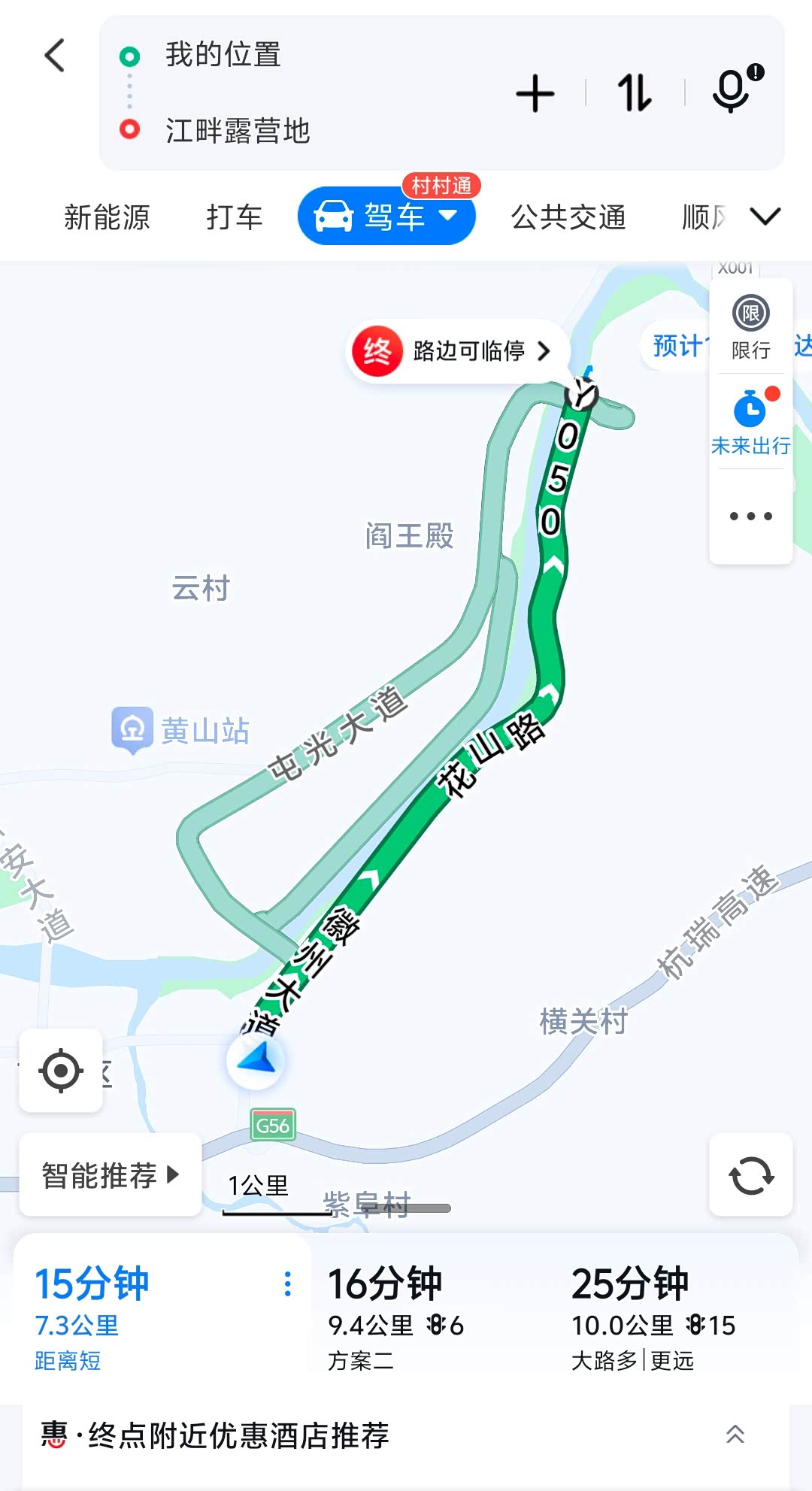Switch to the 新能源 tab
Viewport: 812px width, 1491px height.
coord(107,217)
